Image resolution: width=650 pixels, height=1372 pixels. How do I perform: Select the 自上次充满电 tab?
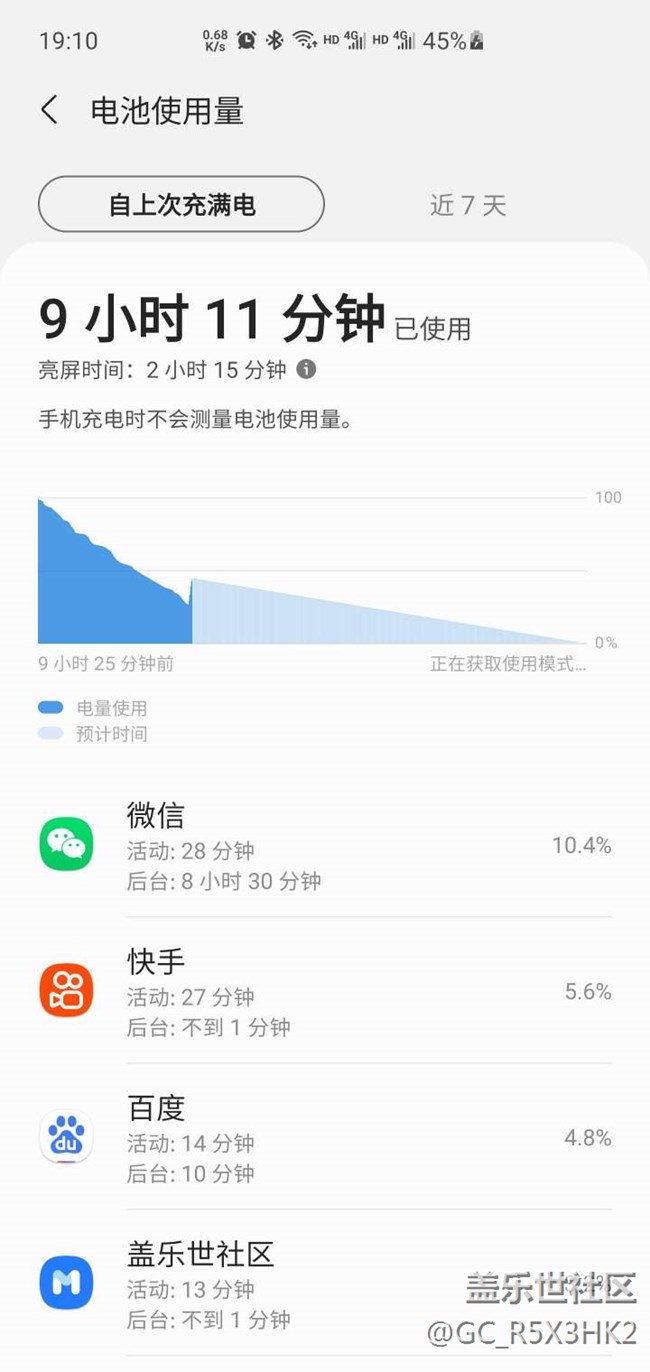181,205
